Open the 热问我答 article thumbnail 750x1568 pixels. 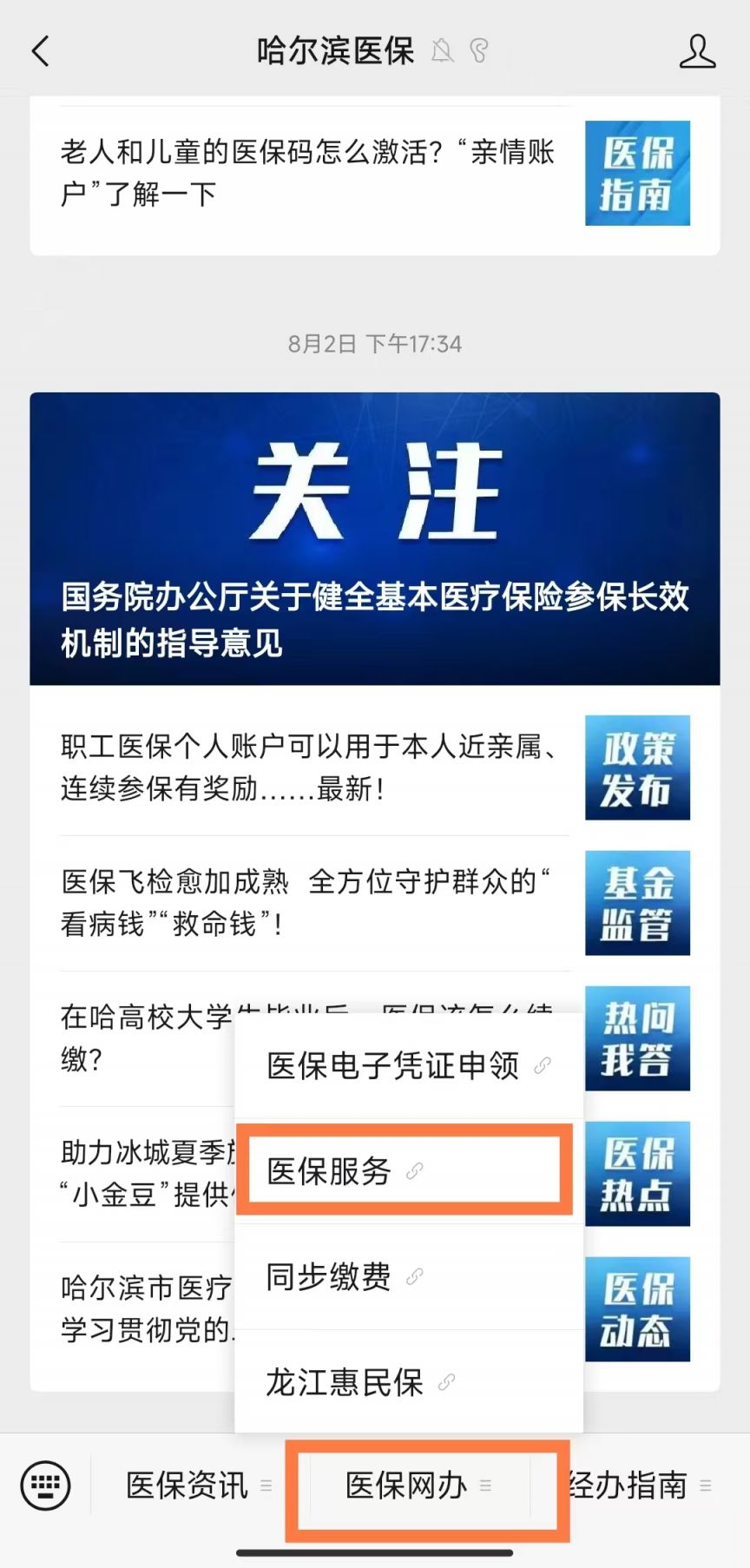637,1038
